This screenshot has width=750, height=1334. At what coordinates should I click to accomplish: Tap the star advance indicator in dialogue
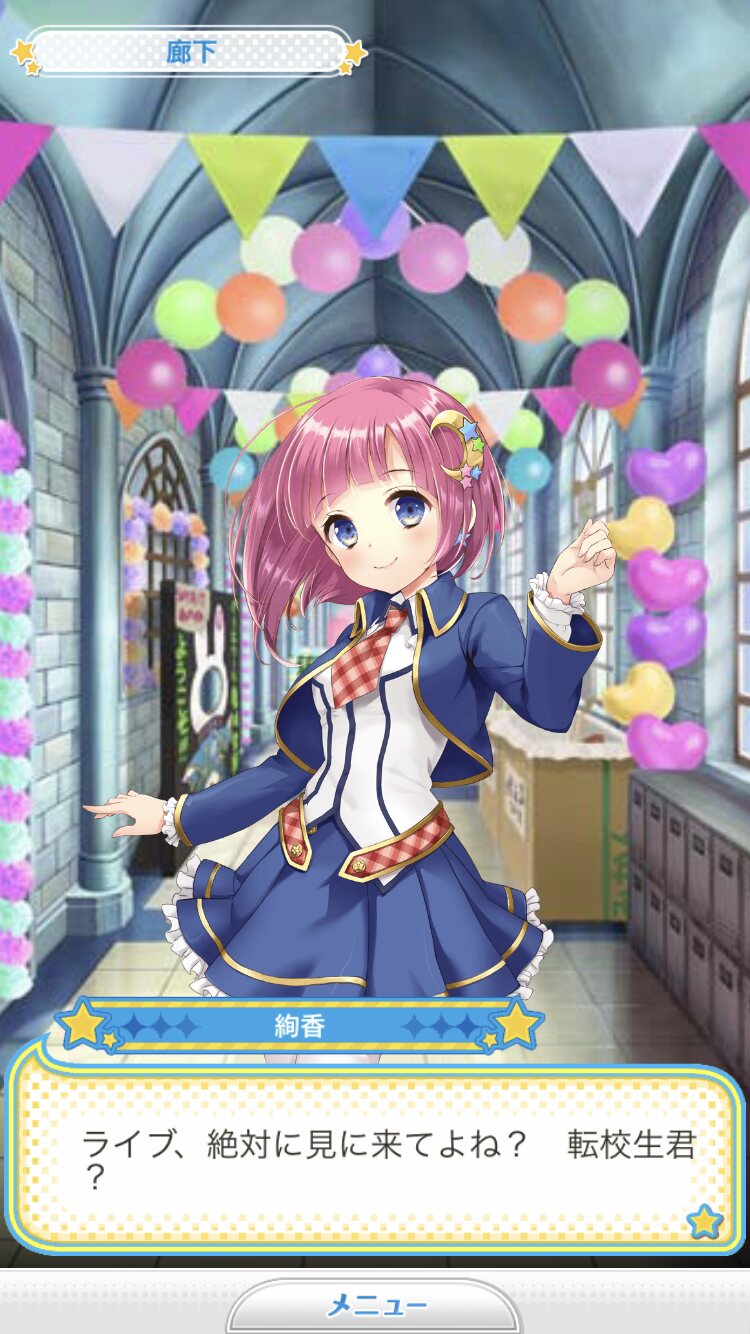coord(705,1221)
